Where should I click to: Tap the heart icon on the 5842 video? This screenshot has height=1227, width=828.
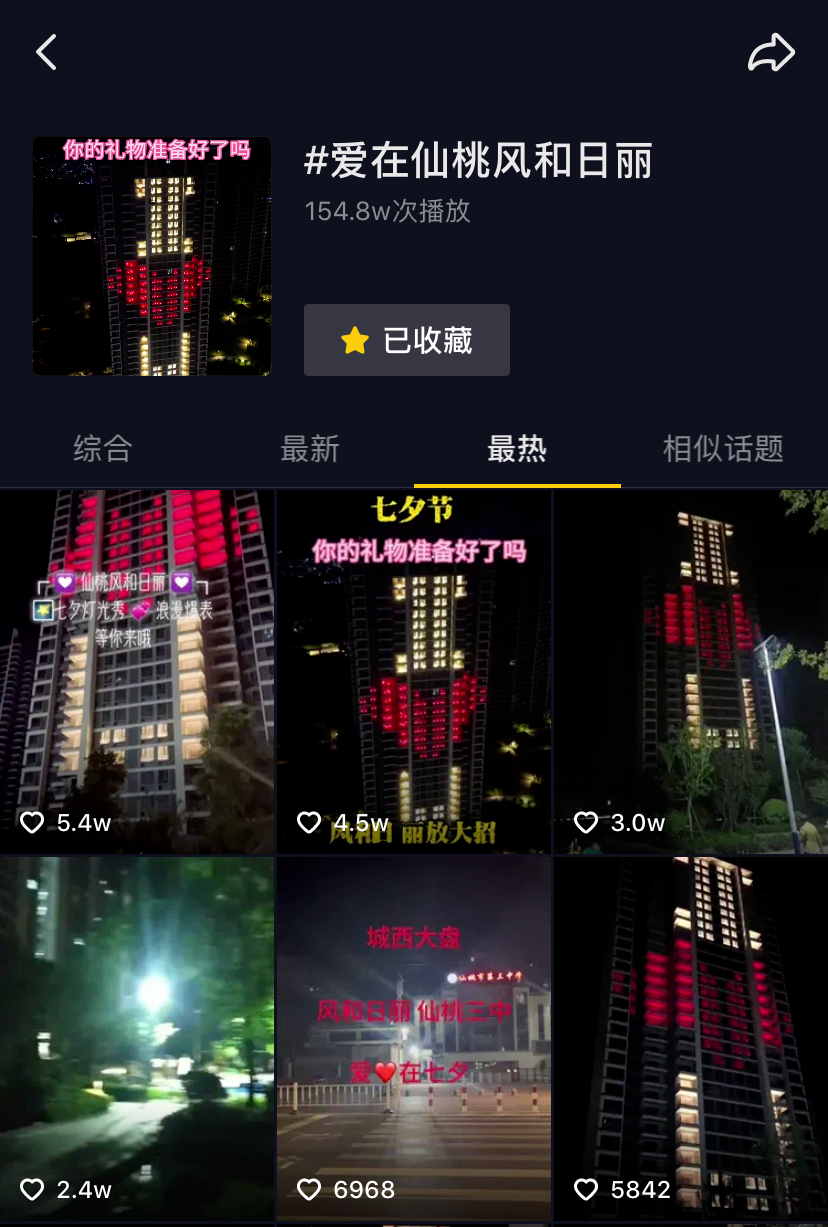coord(586,1190)
